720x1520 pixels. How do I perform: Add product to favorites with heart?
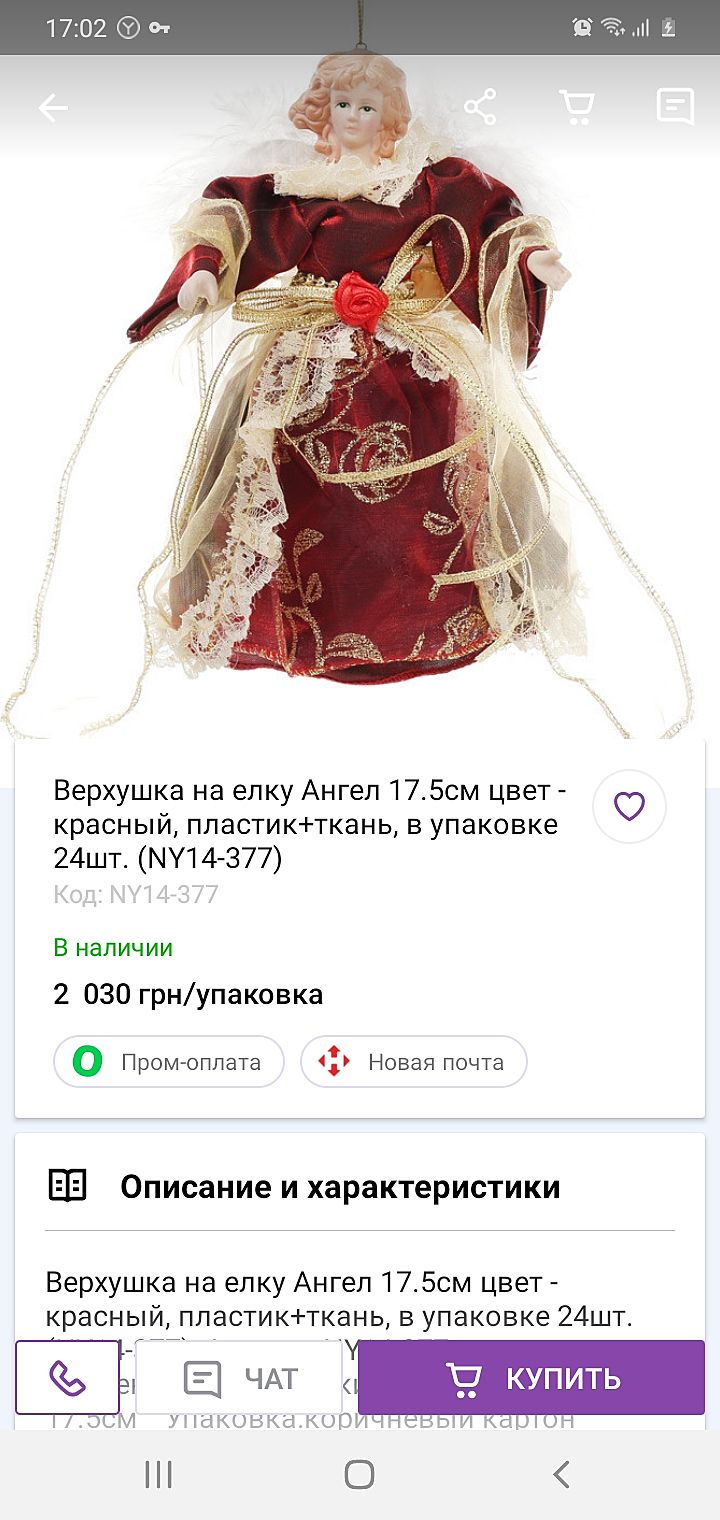pyautogui.click(x=629, y=806)
